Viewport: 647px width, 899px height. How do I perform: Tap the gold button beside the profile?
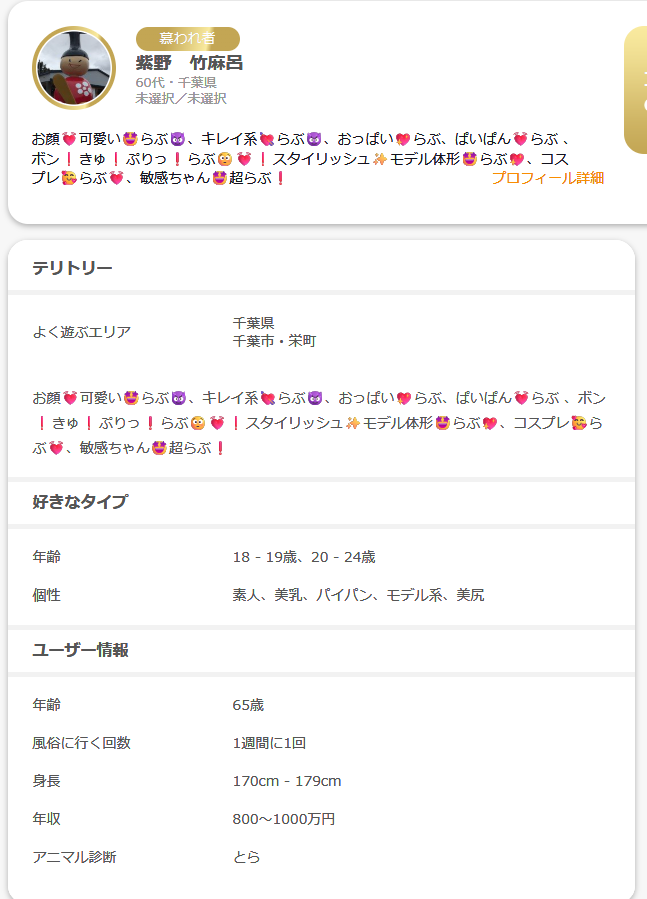click(x=636, y=90)
